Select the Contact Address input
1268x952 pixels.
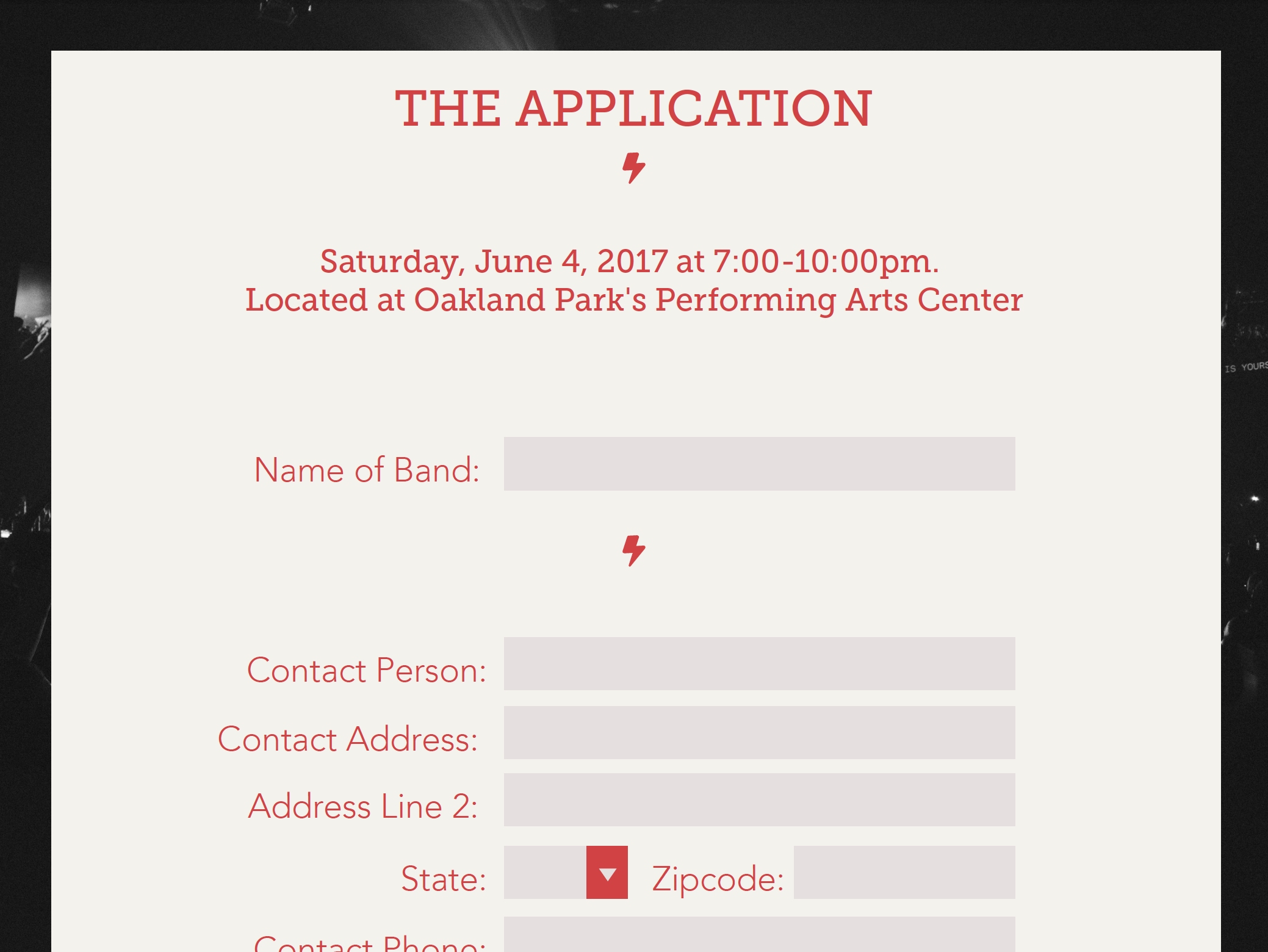point(759,733)
